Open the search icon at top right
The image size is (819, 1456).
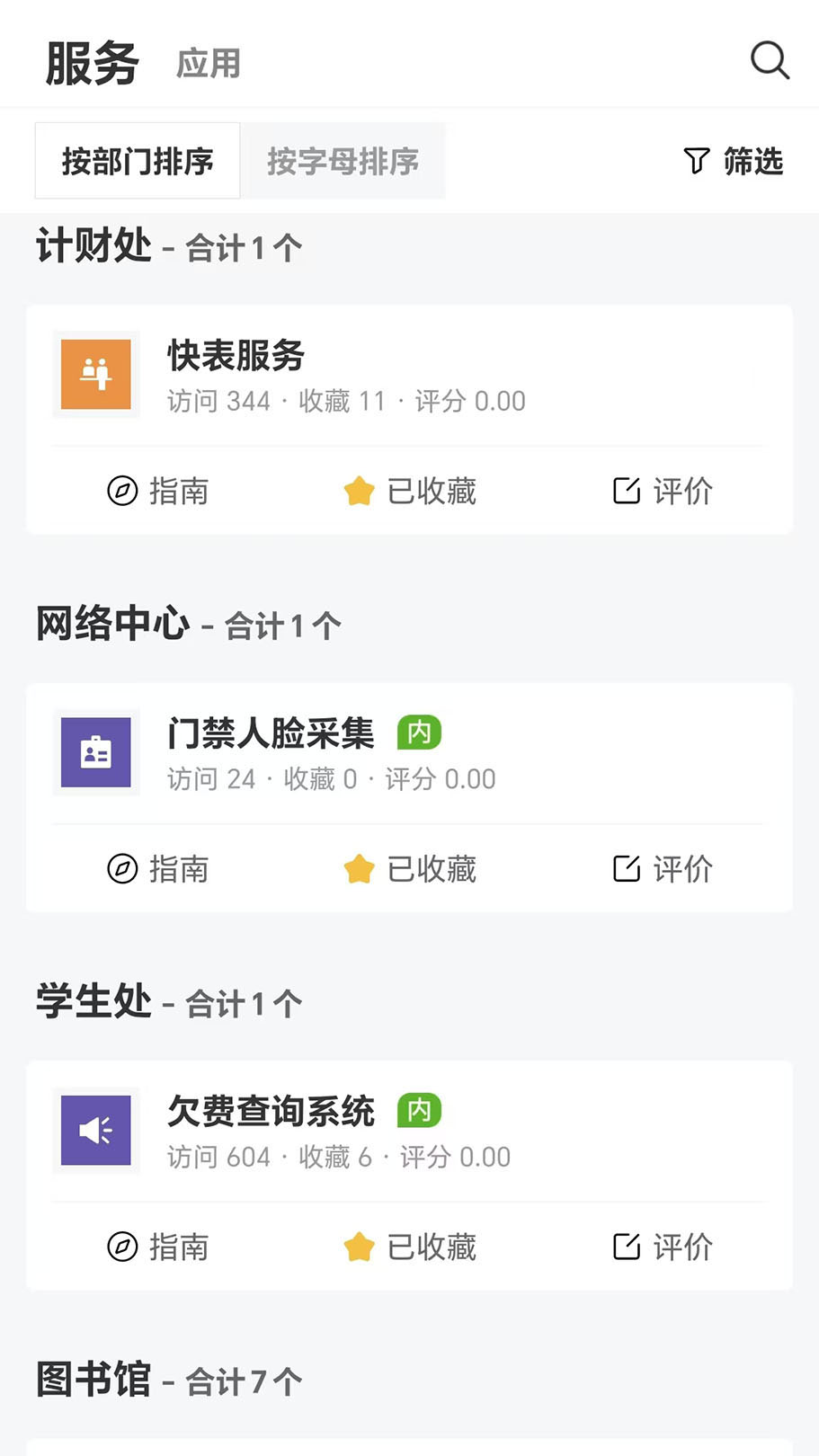coord(769,61)
